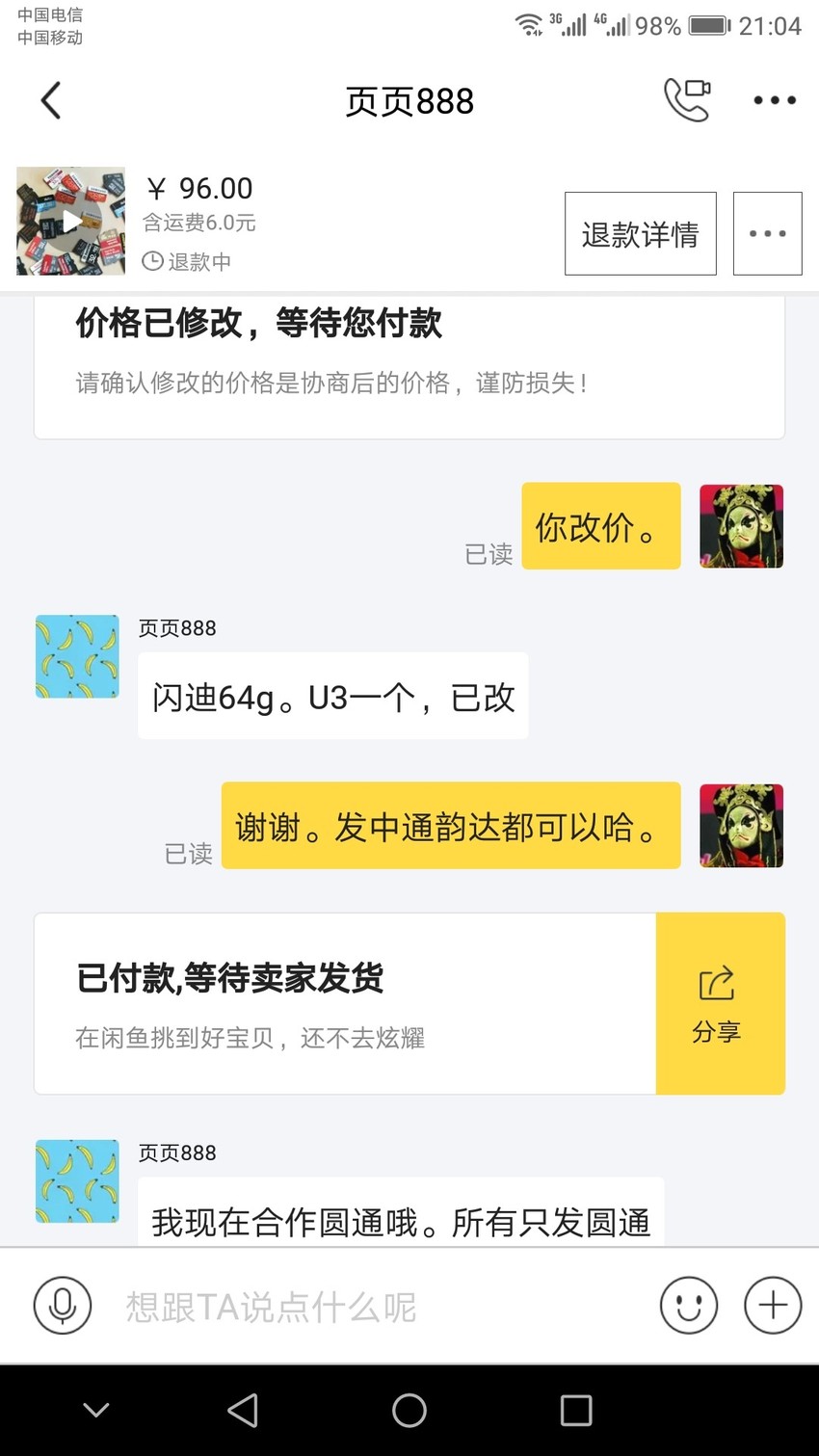Open more order options beside 退款详情

tap(768, 233)
